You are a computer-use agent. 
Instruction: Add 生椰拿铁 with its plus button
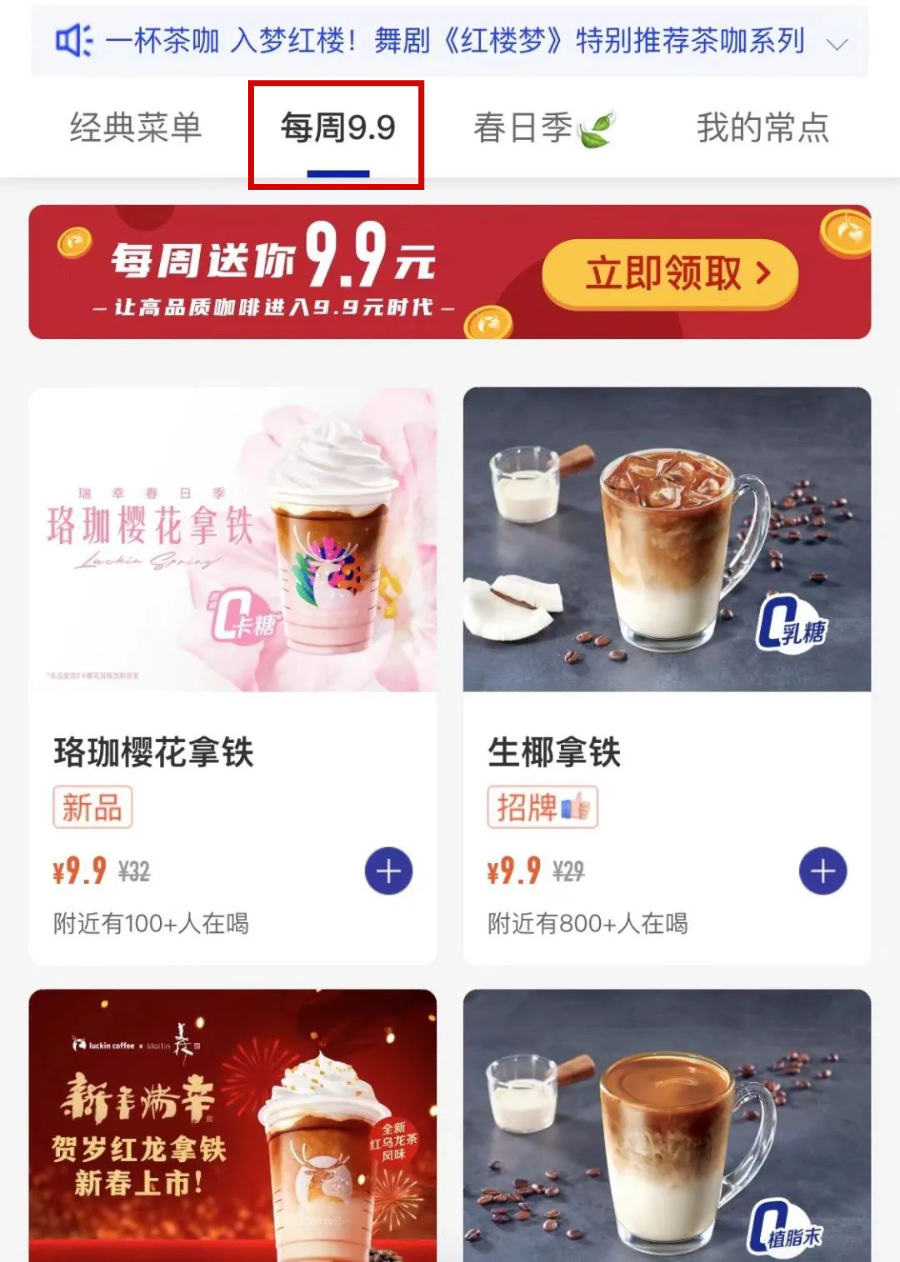(822, 872)
